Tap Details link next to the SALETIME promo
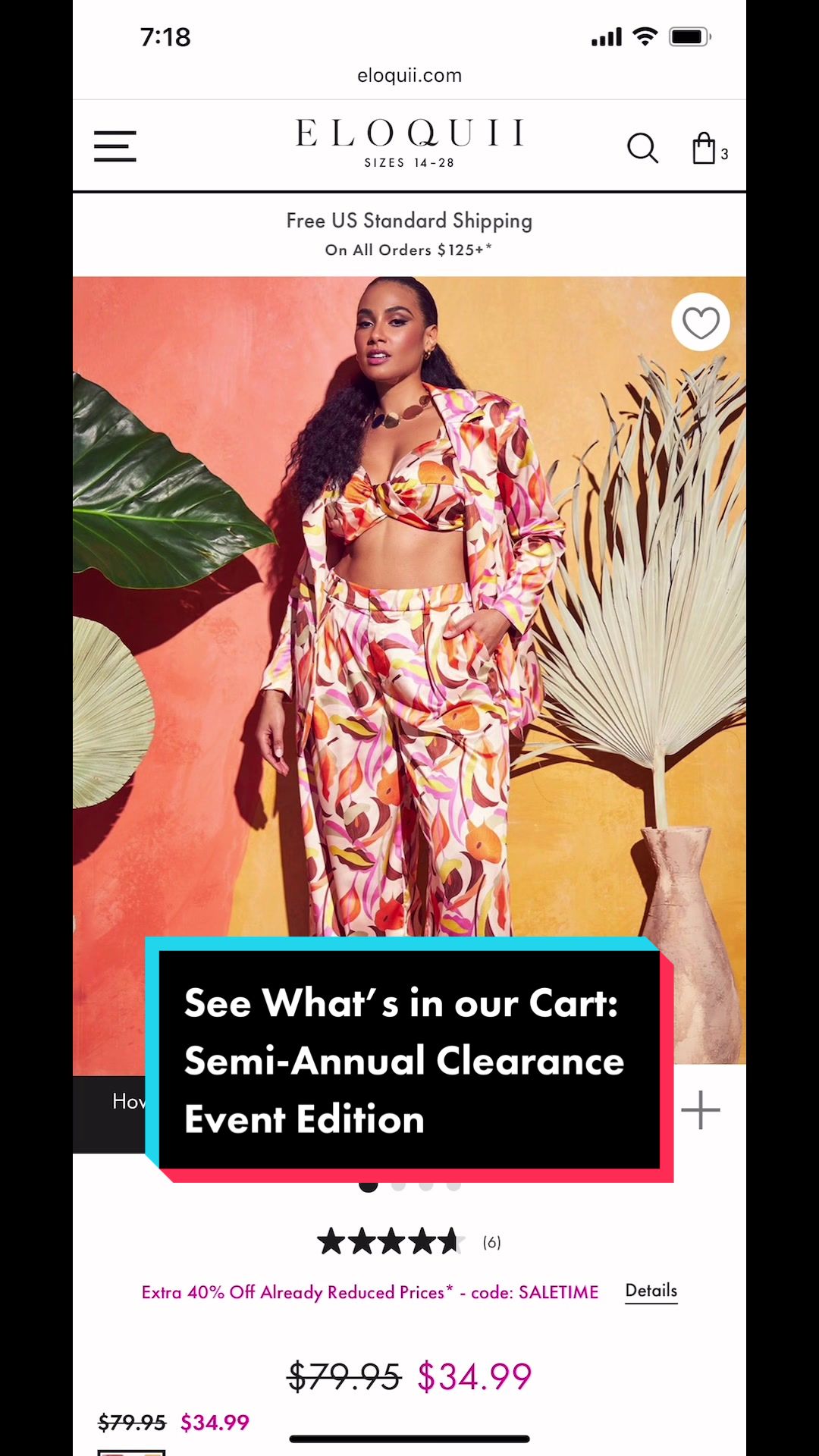The width and height of the screenshot is (819, 1456). coord(651,1291)
